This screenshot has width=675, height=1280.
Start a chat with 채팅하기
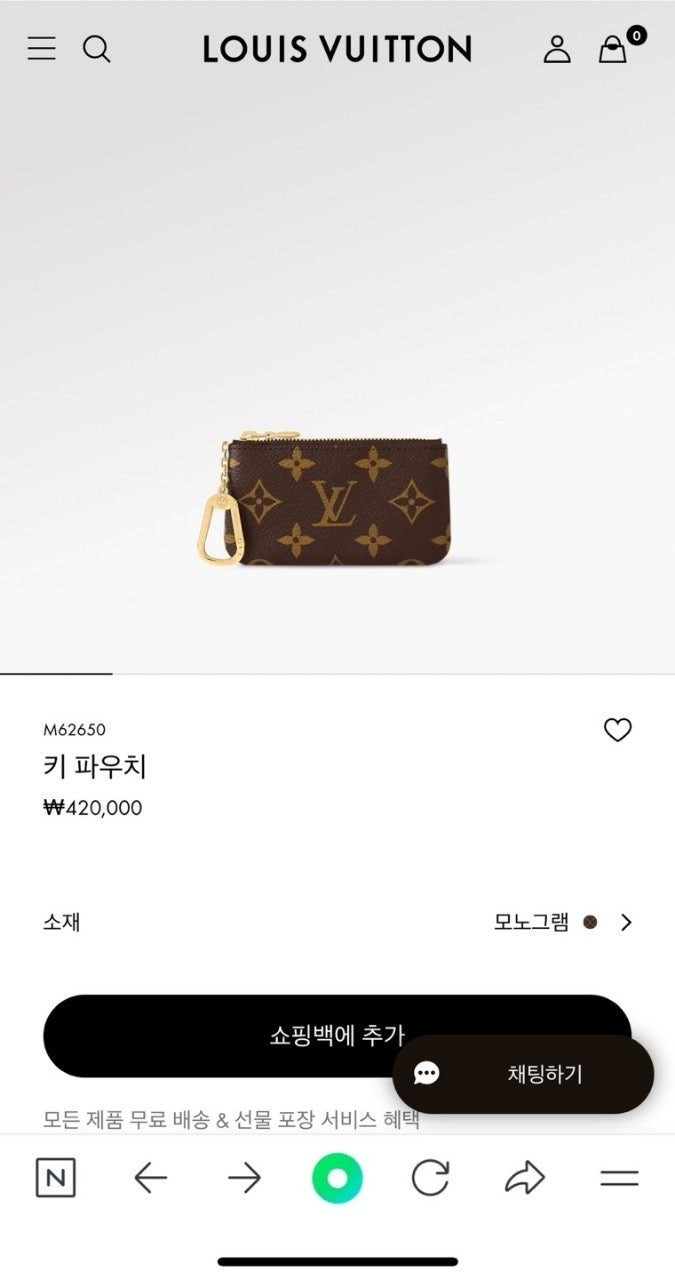point(522,1074)
